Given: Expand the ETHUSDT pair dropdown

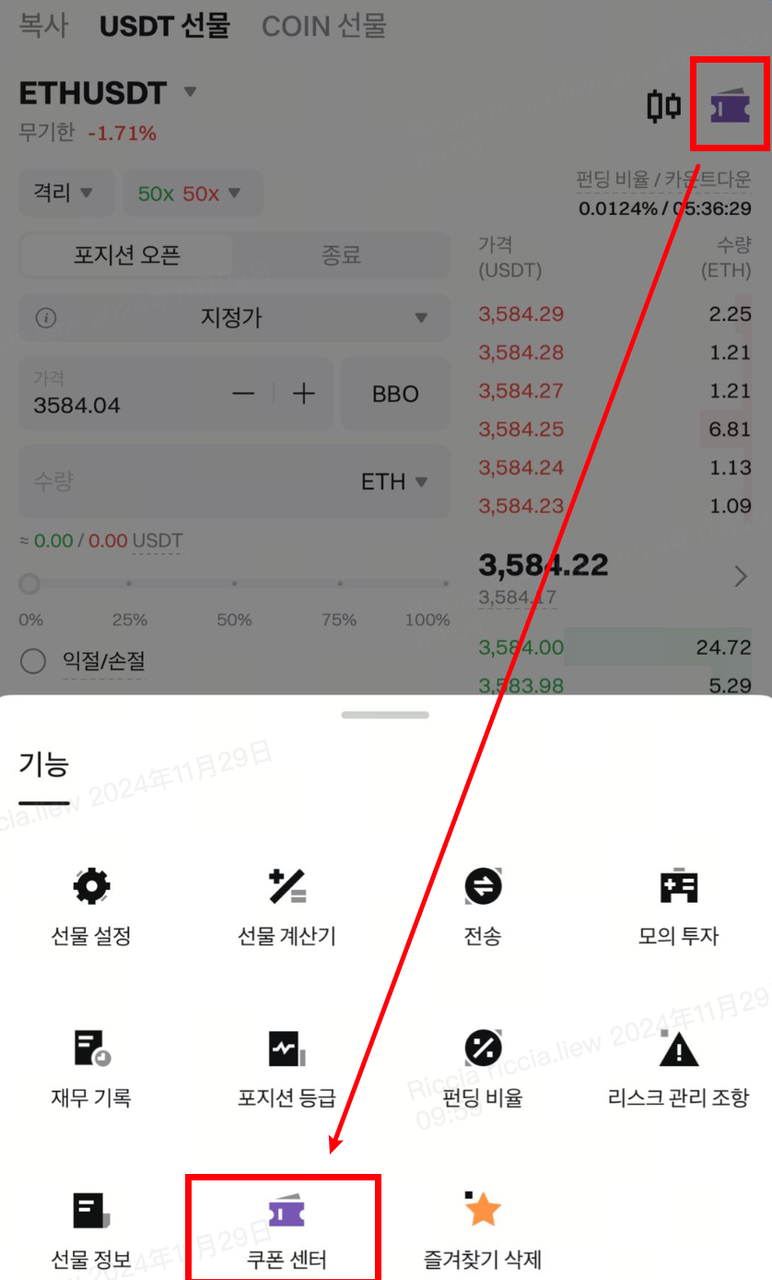Looking at the screenshot, I should (190, 92).
